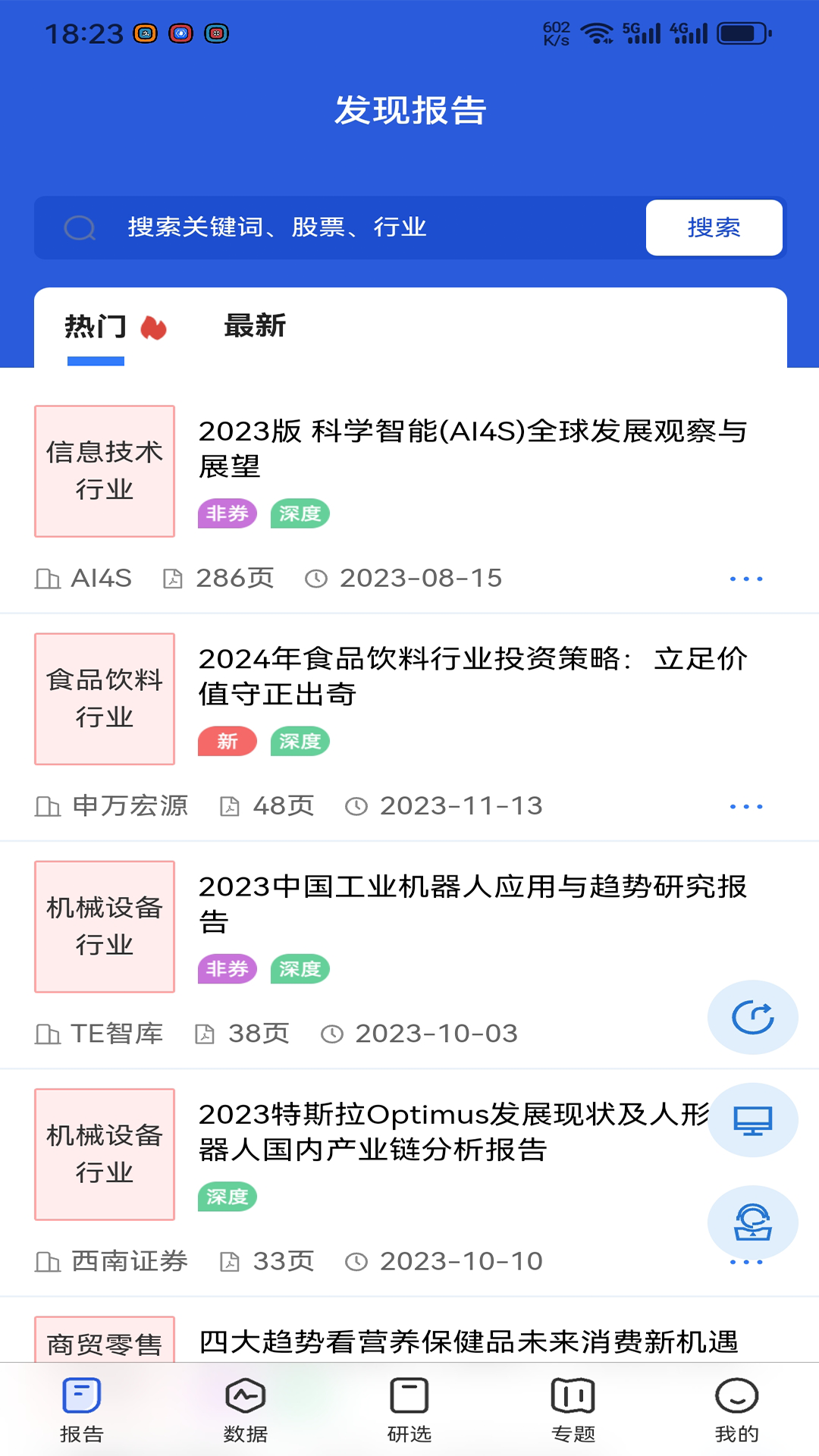
Task: Click the magnifier icon in the search bar
Action: coord(80,227)
